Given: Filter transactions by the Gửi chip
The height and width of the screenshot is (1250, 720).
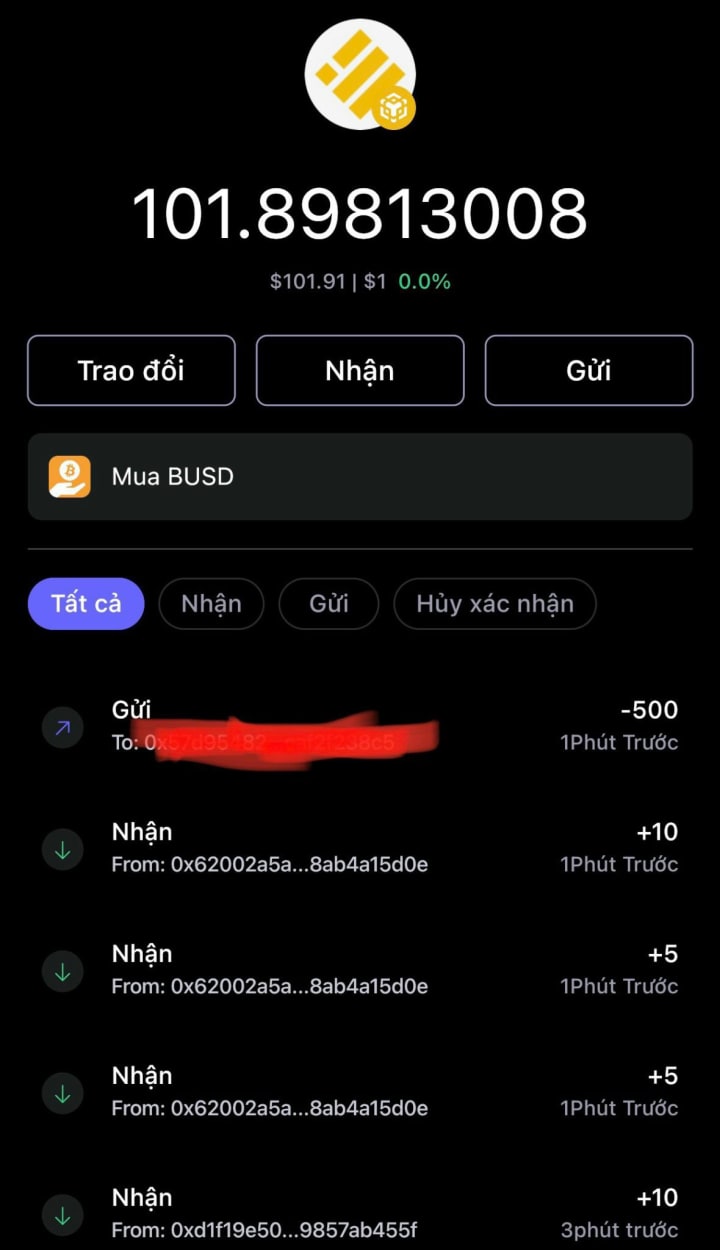Looking at the screenshot, I should coord(329,604).
